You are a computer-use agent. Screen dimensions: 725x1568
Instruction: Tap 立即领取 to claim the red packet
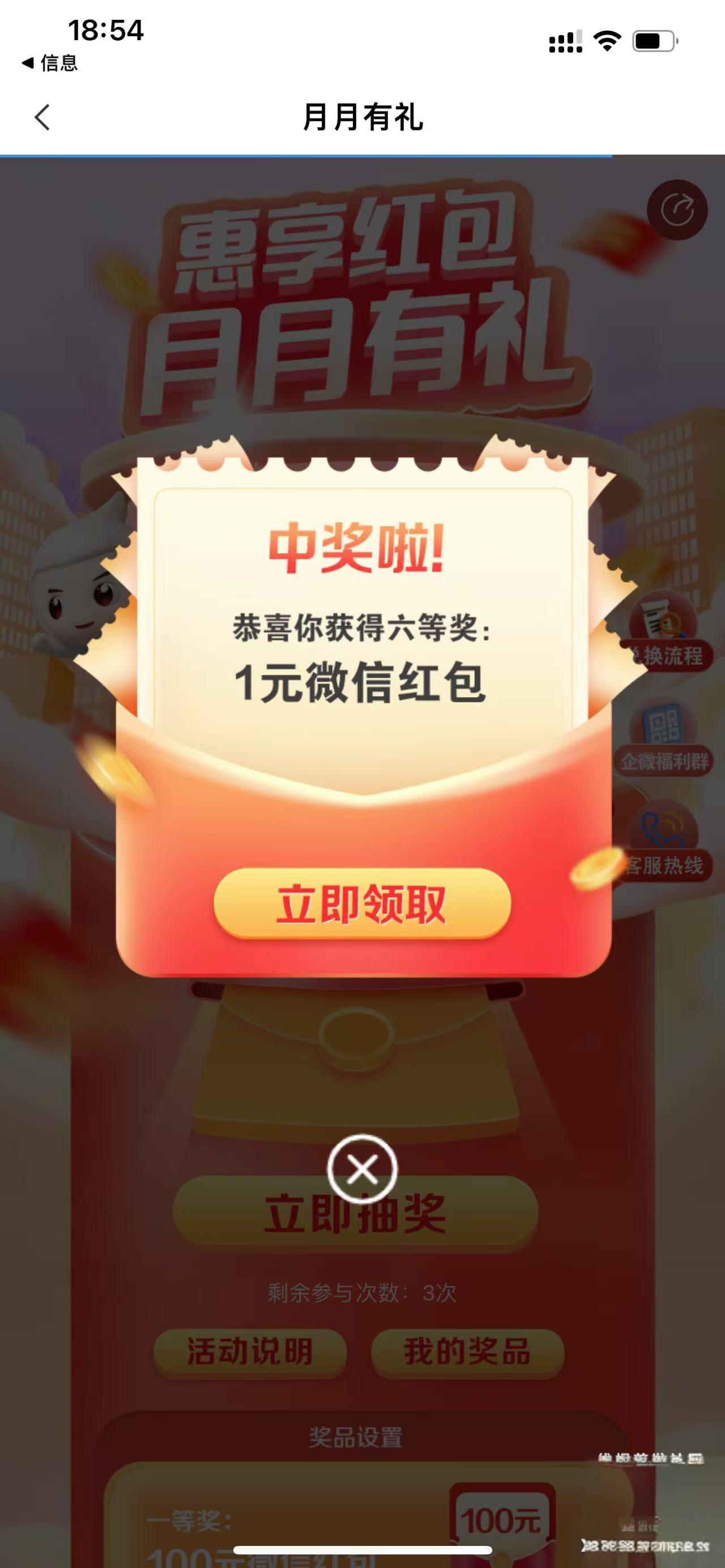(x=361, y=903)
